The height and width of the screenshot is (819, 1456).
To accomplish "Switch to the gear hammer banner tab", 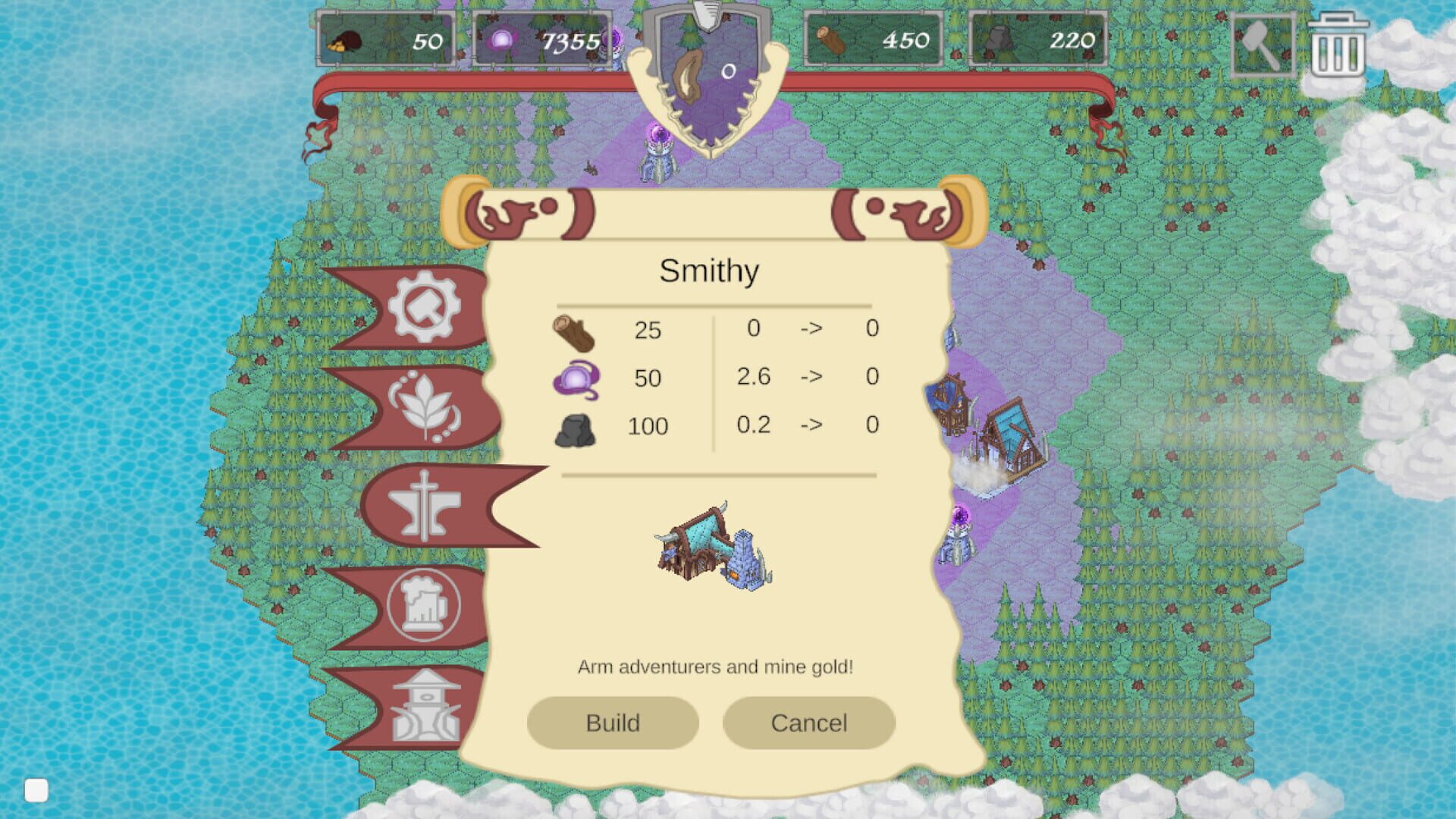I will point(422,307).
